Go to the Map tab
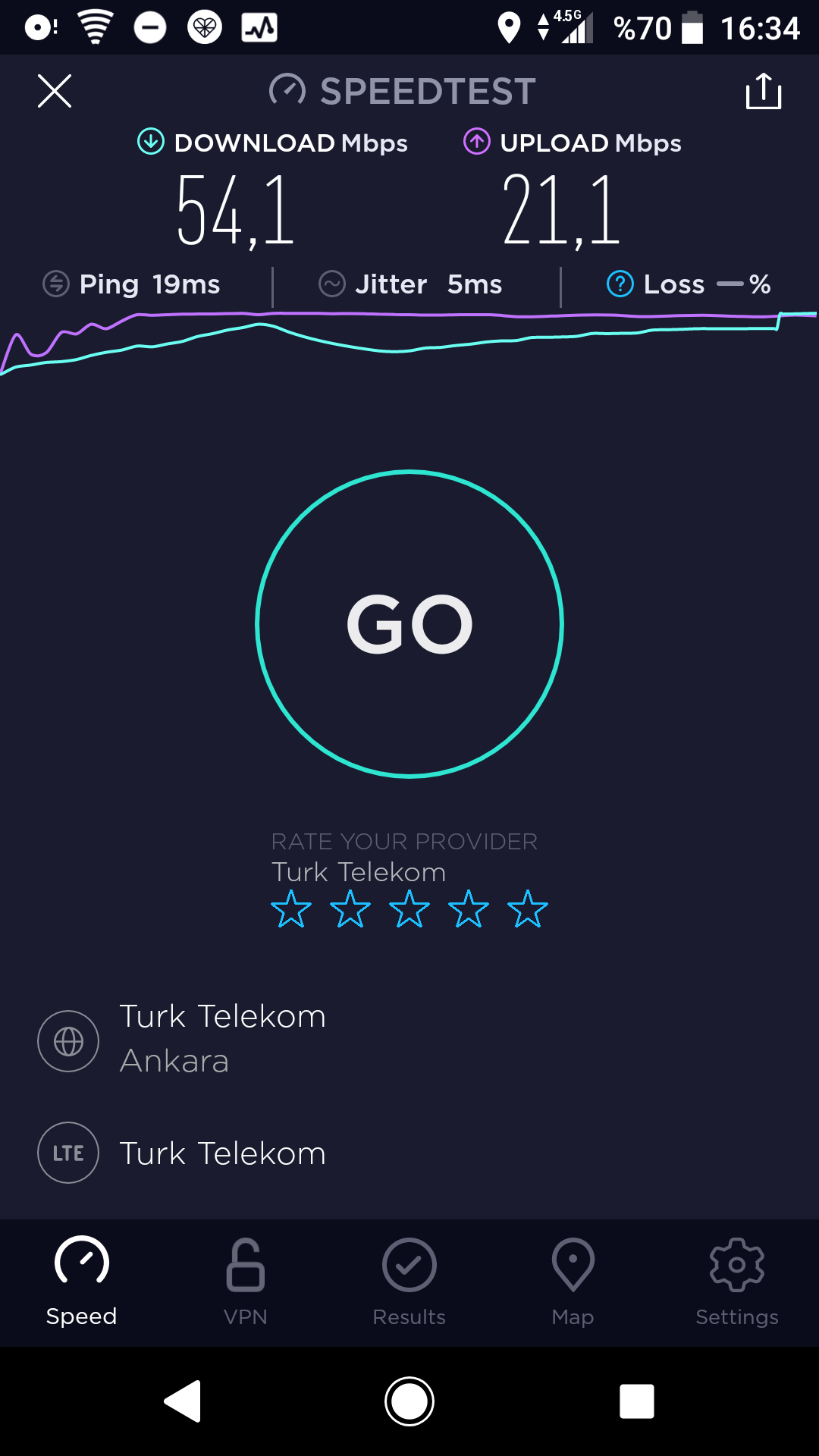 pos(573,1282)
